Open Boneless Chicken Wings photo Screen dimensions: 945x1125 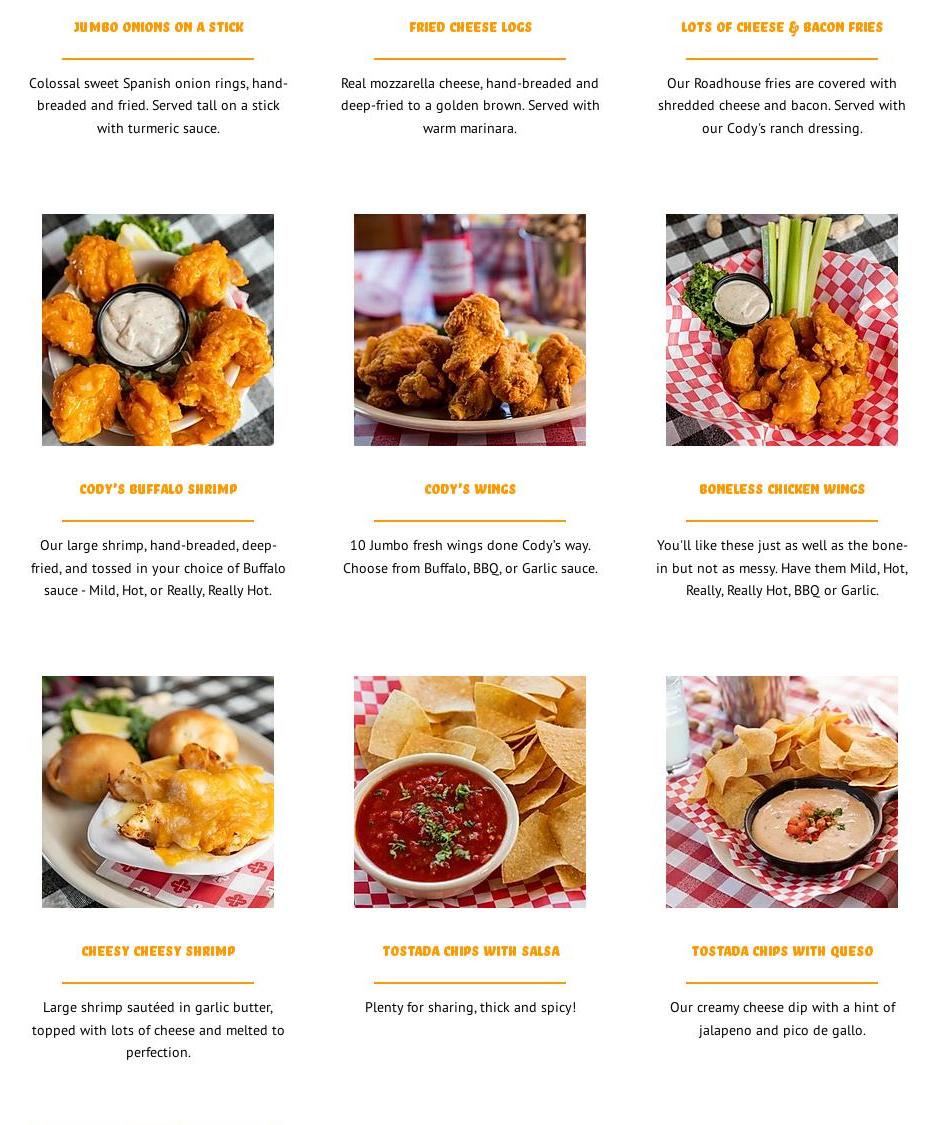pos(782,330)
